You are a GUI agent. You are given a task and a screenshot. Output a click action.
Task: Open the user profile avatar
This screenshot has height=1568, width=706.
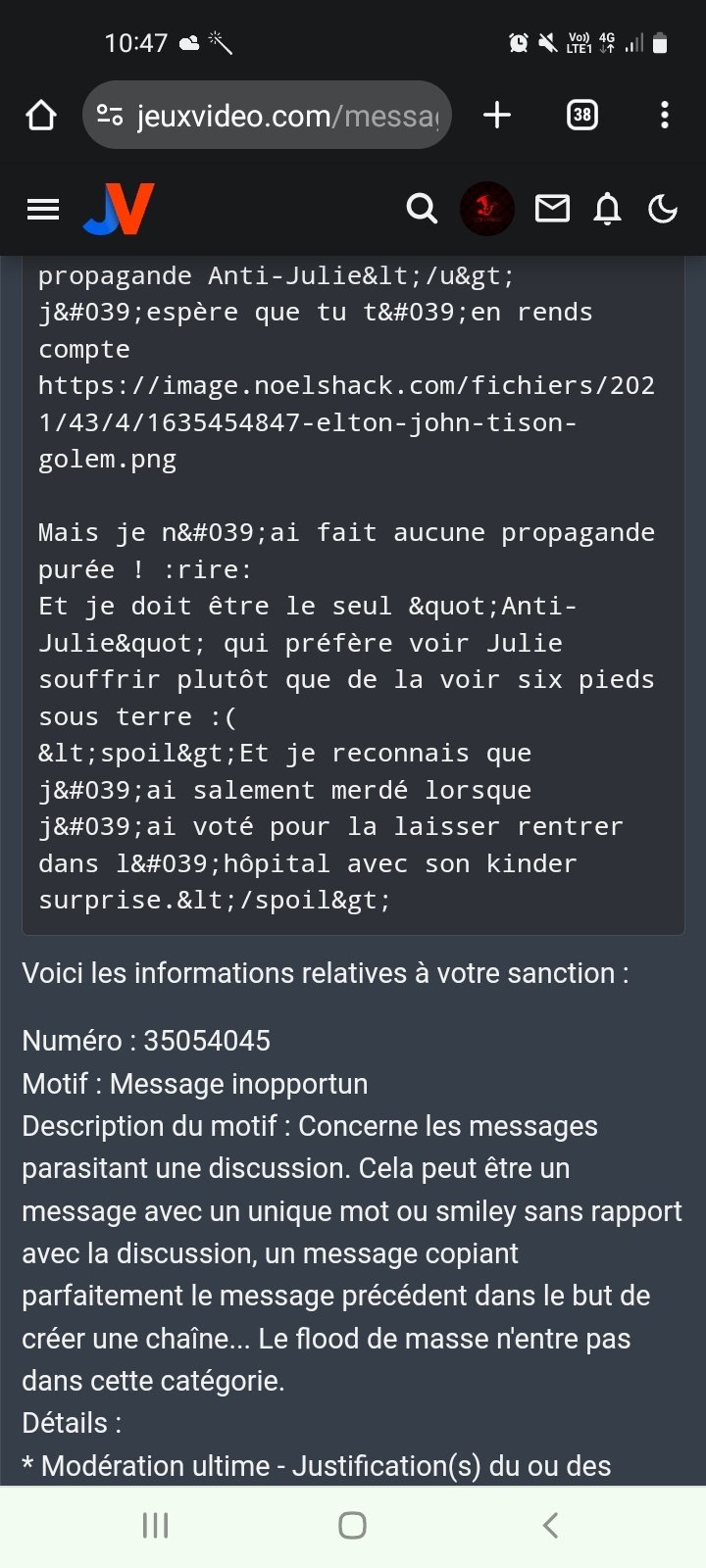click(x=487, y=209)
